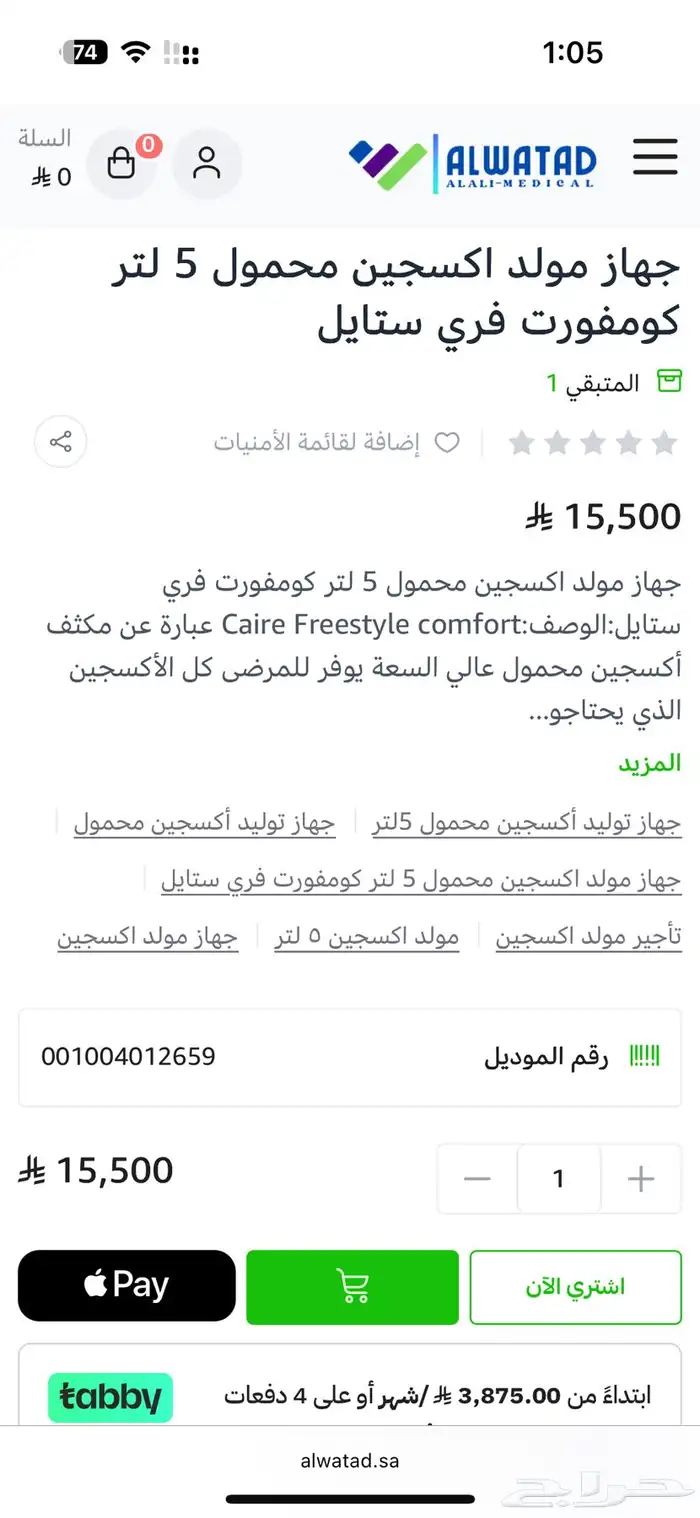Open tag مولد اكسجين ٥ لتر
The height and width of the screenshot is (1518, 700).
[367, 937]
